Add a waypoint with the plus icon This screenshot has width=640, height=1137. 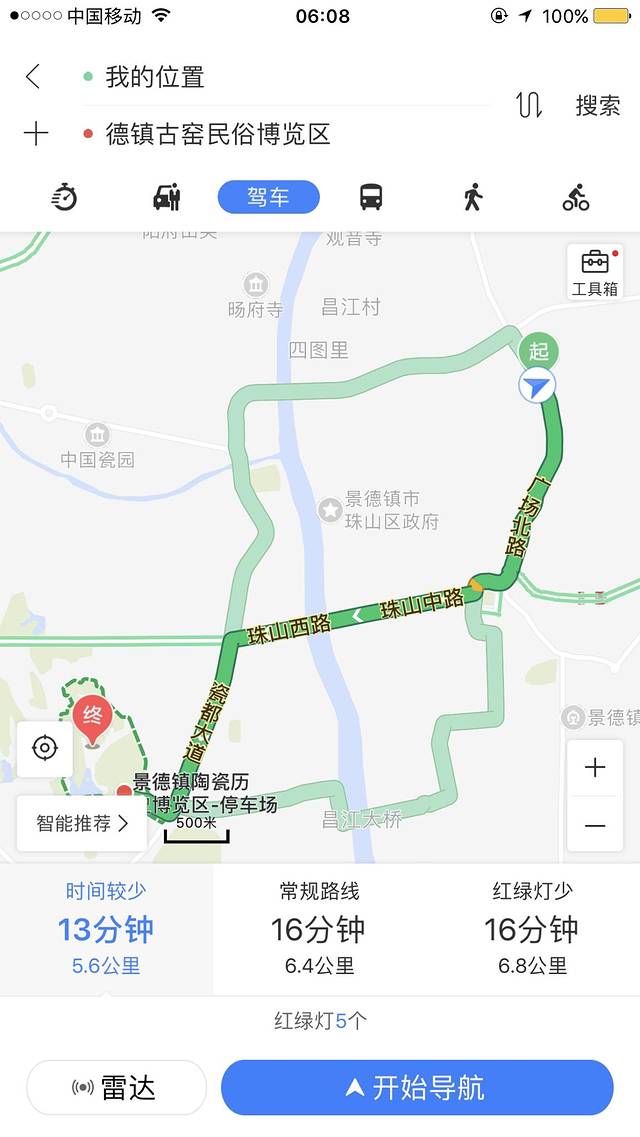click(35, 134)
